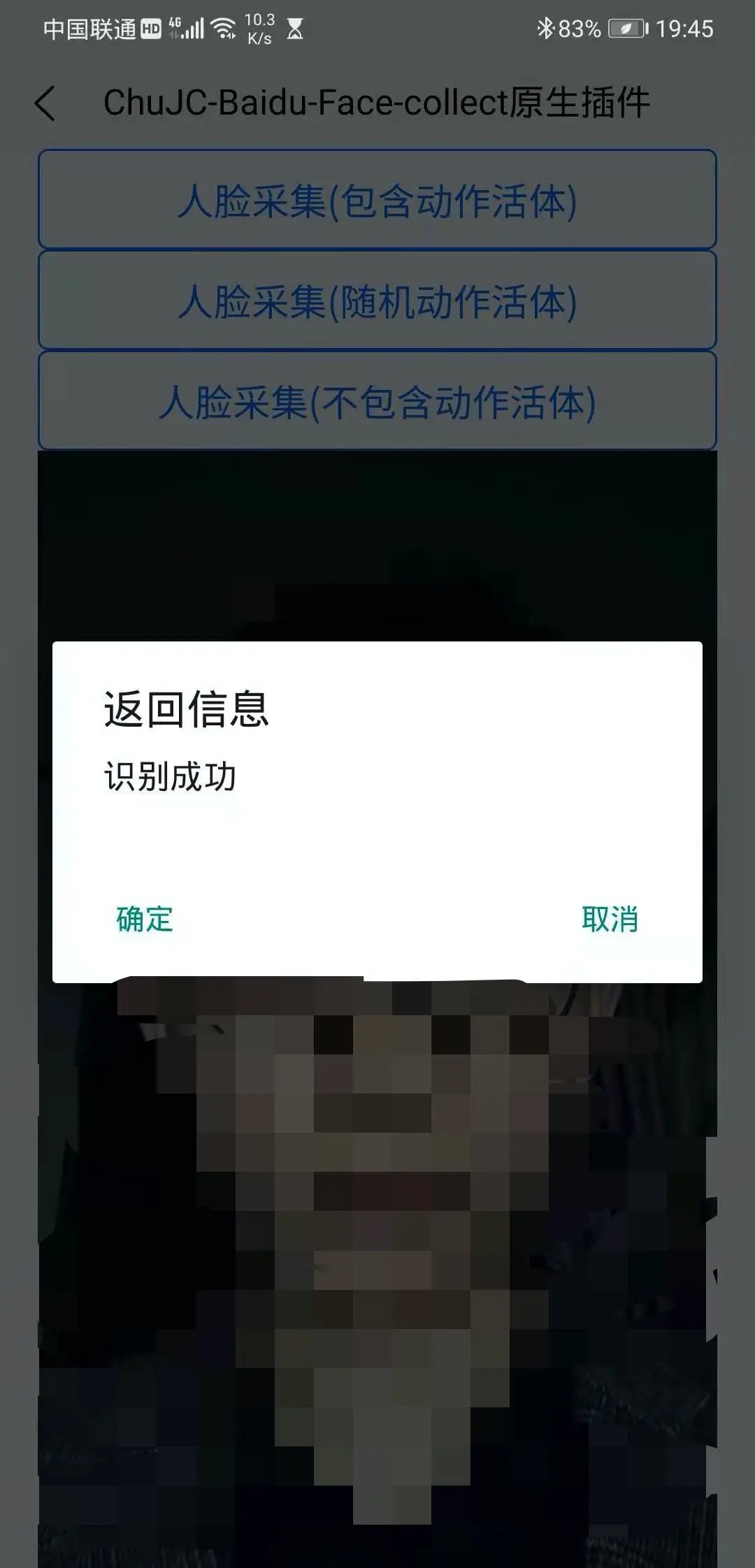Confirm the dialog with 确定
This screenshot has height=1568, width=755.
coord(145,918)
